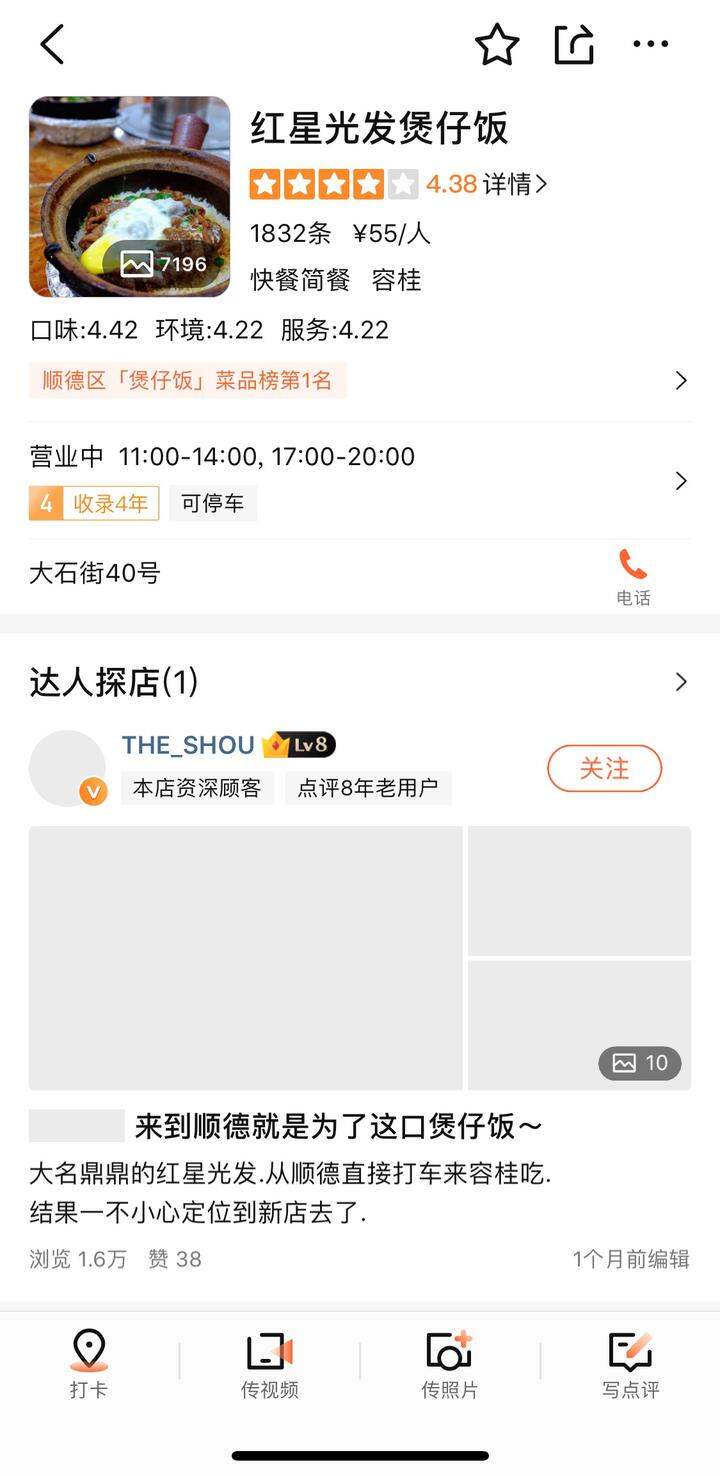Upload photos via 传照片
Screen dimensions: 720x1476
(x=450, y=1364)
